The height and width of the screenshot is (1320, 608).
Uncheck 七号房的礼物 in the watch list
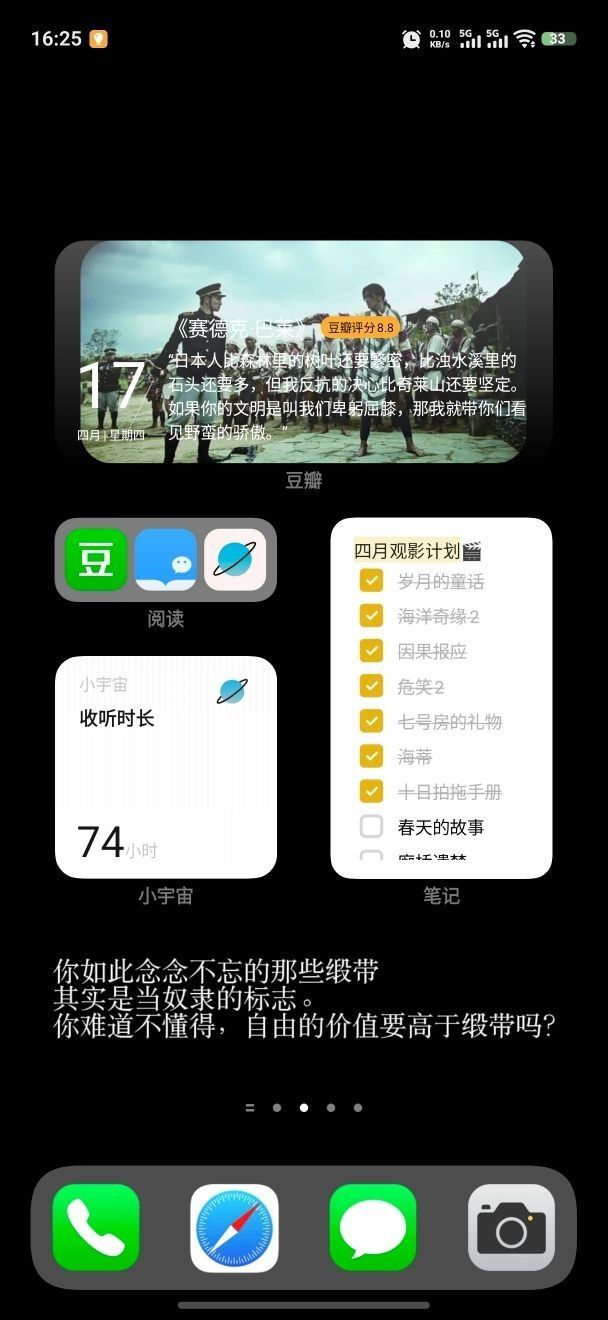[372, 721]
